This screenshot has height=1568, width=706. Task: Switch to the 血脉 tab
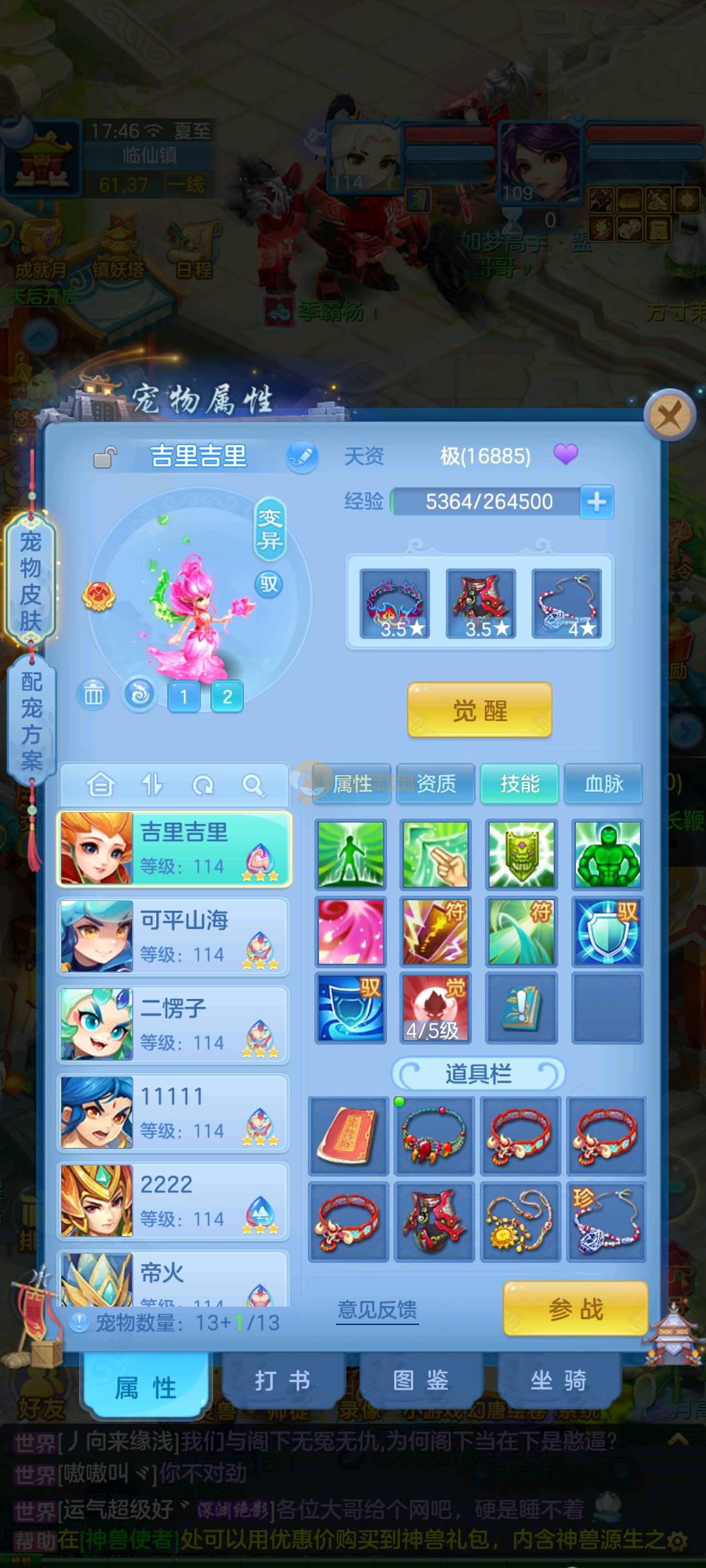click(x=603, y=783)
